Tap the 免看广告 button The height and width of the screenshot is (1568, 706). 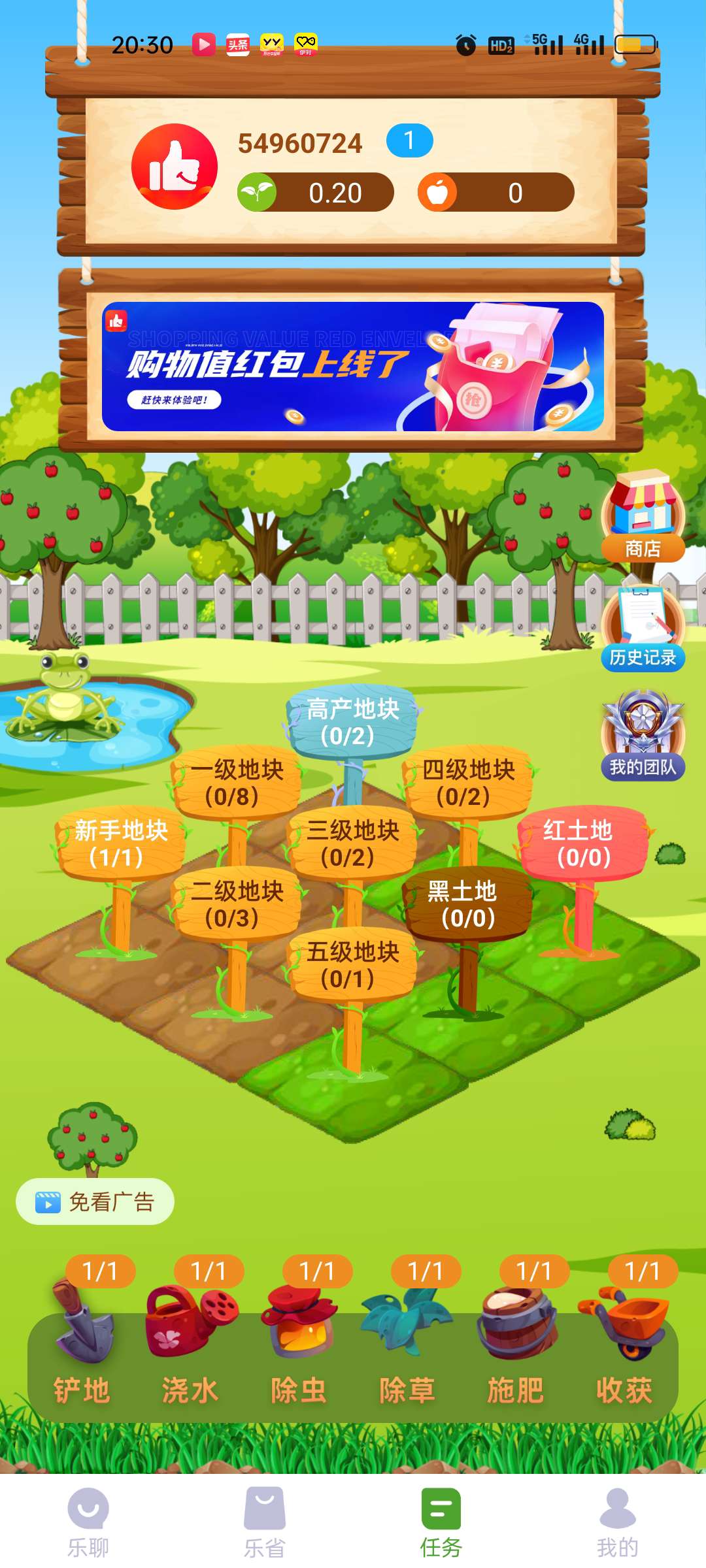95,1201
